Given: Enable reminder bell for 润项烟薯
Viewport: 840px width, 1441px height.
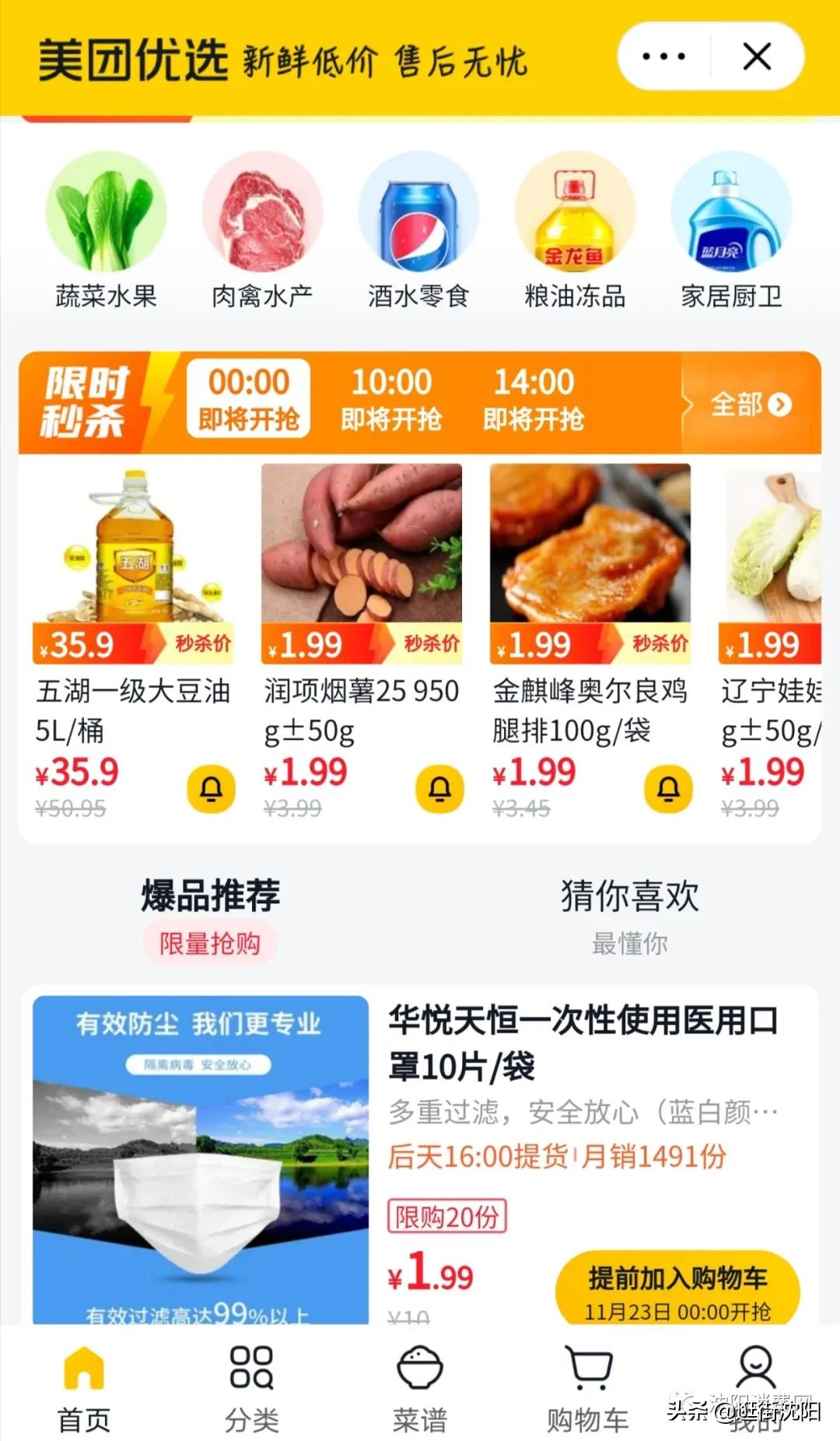Looking at the screenshot, I should [x=439, y=787].
